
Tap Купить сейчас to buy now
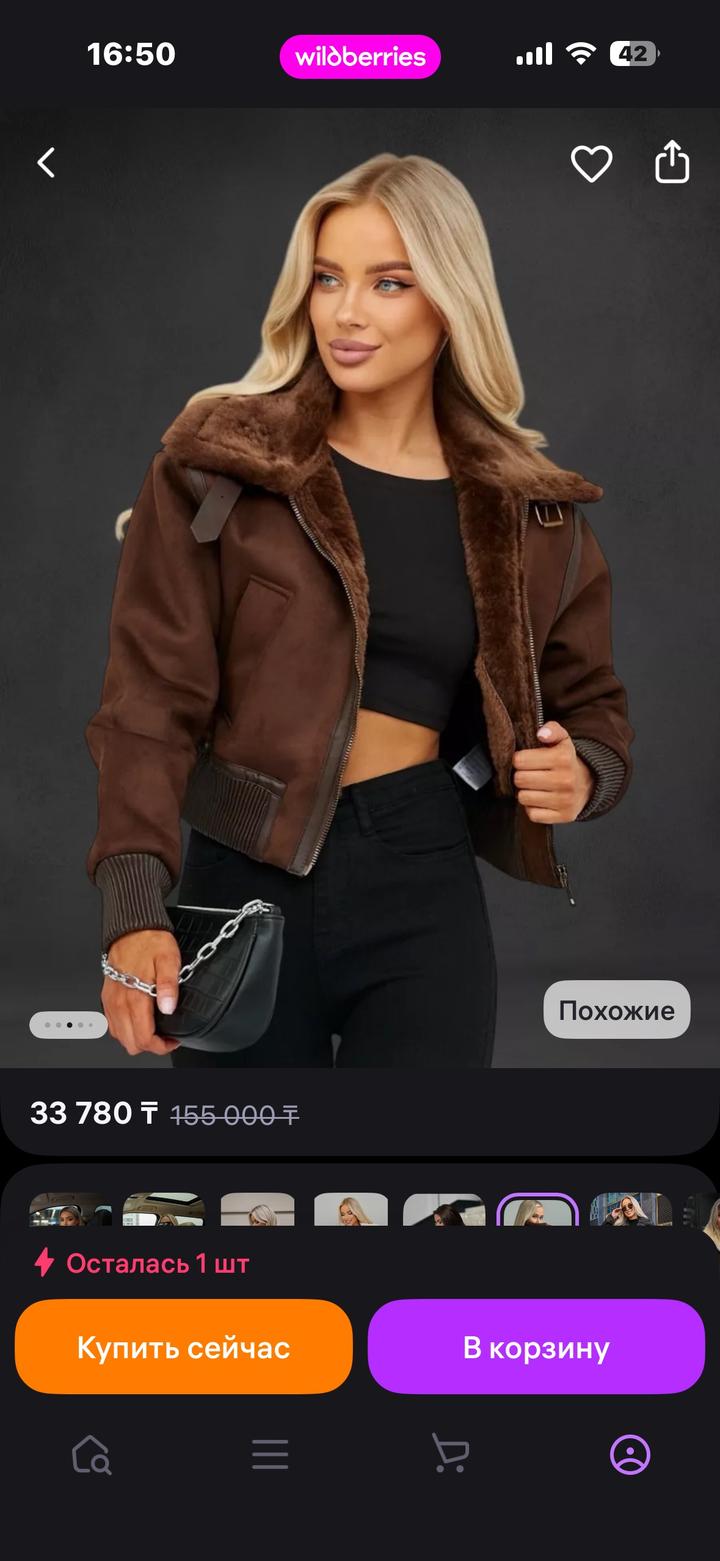(x=184, y=1347)
